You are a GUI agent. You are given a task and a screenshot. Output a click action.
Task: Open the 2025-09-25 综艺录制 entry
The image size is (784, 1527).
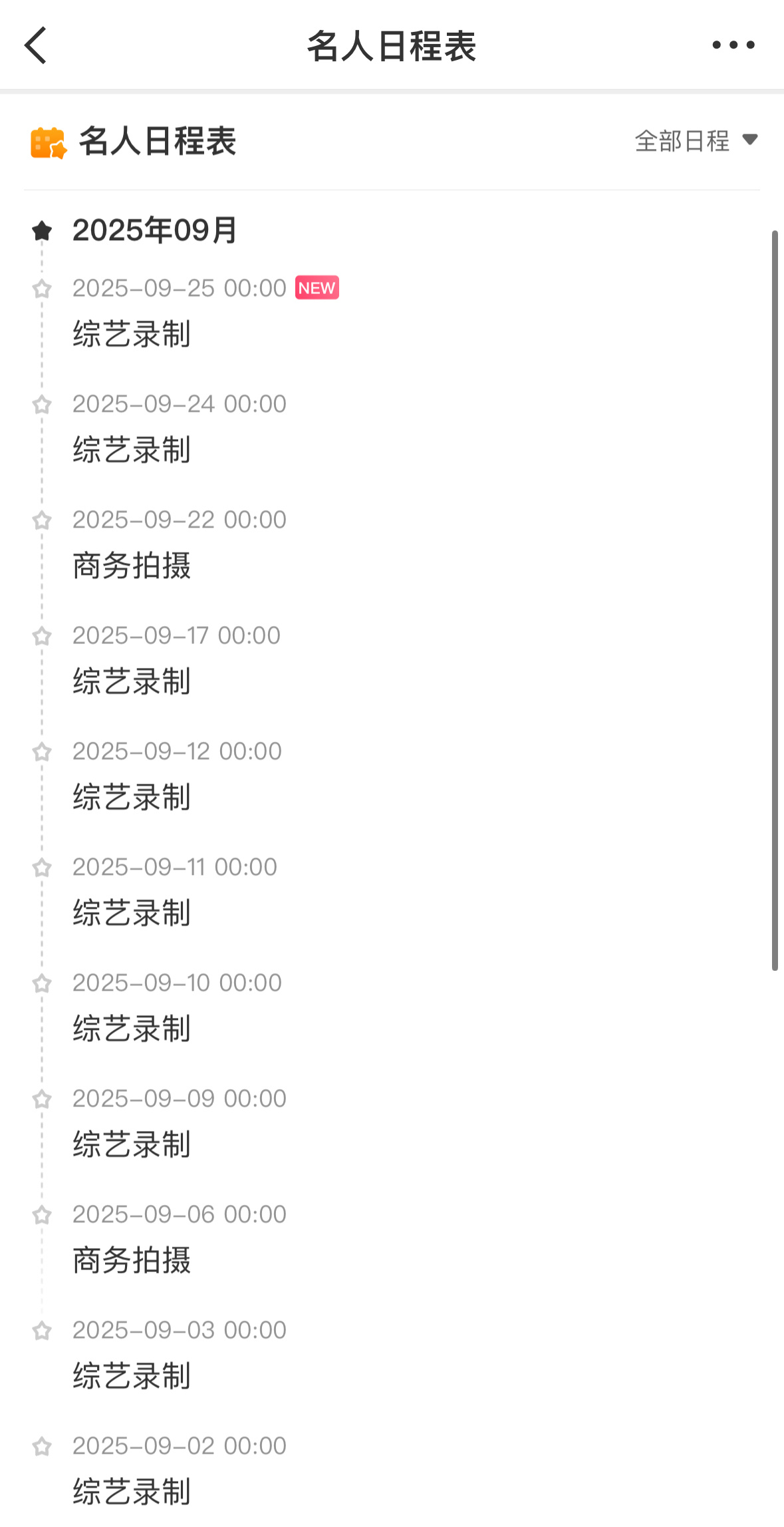click(x=392, y=313)
